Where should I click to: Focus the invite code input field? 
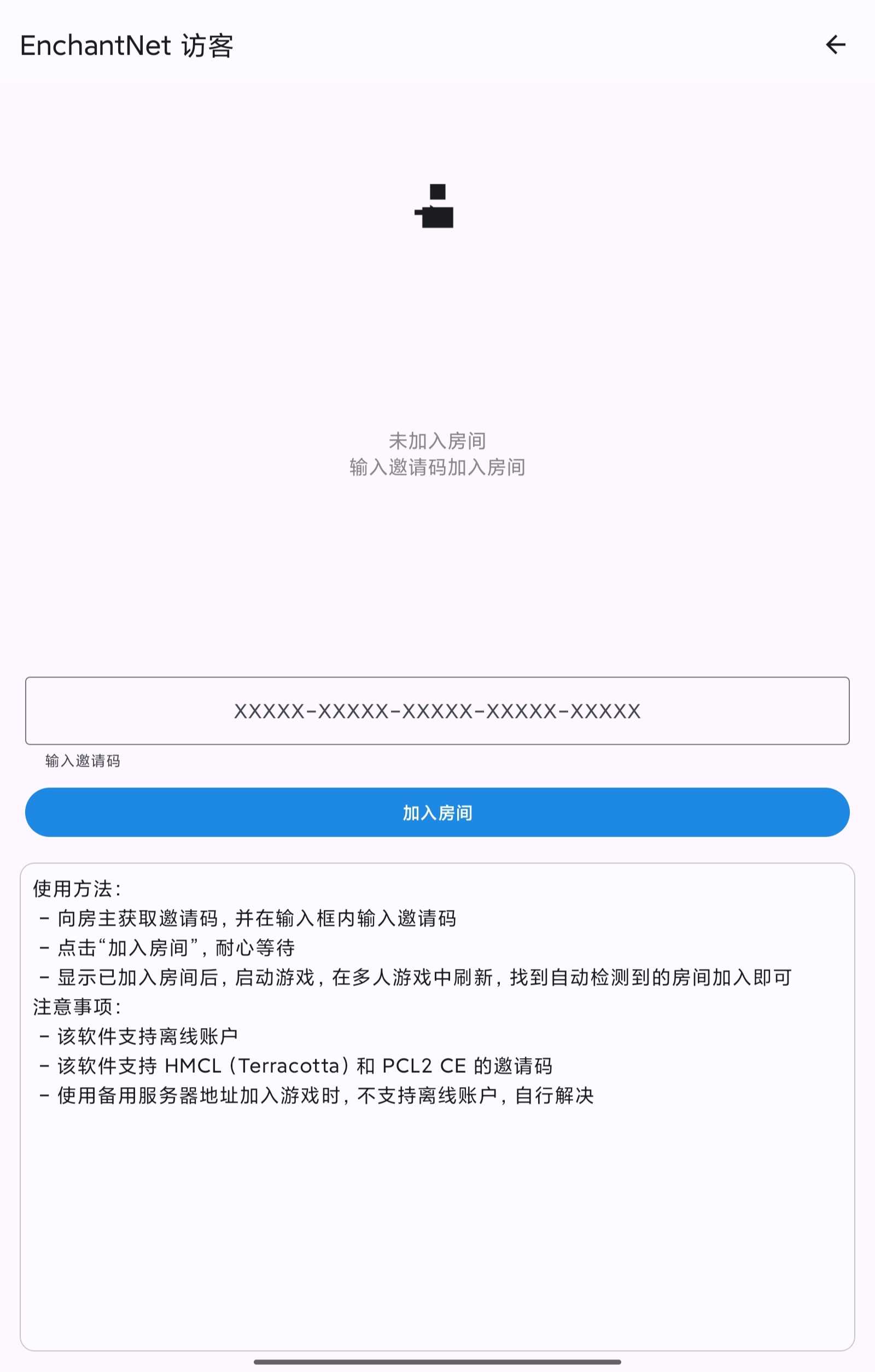coord(437,710)
